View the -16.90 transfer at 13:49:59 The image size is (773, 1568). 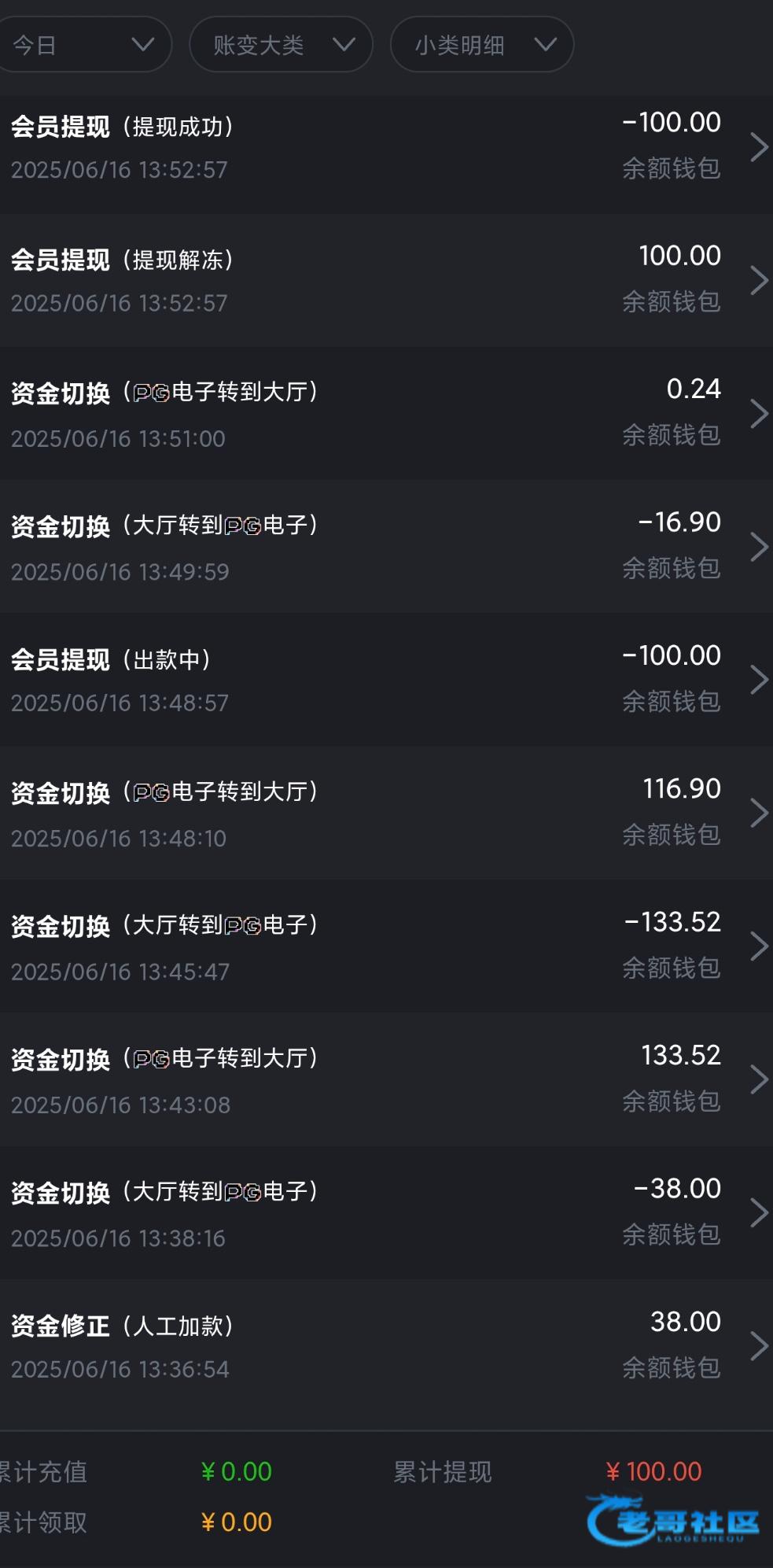[x=386, y=547]
